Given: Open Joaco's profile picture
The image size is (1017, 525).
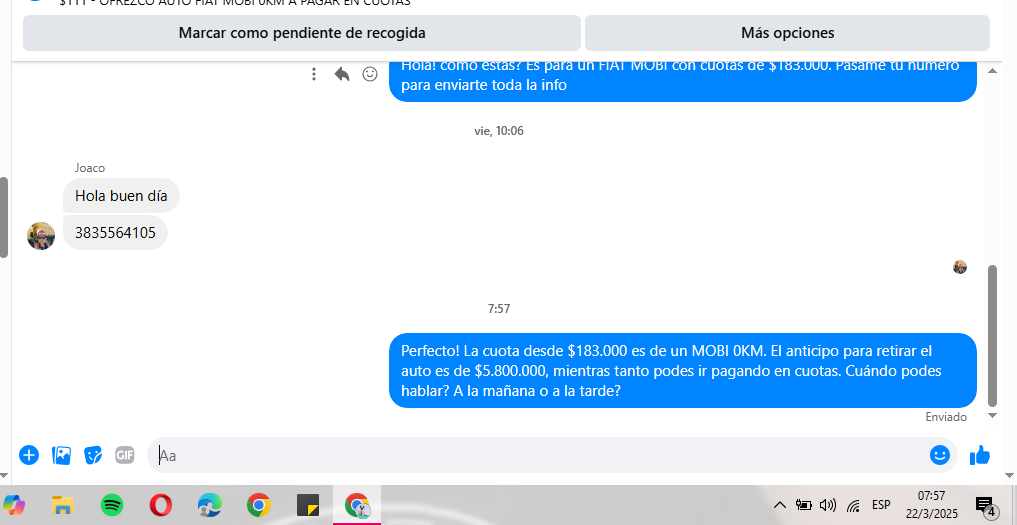Looking at the screenshot, I should (x=41, y=236).
